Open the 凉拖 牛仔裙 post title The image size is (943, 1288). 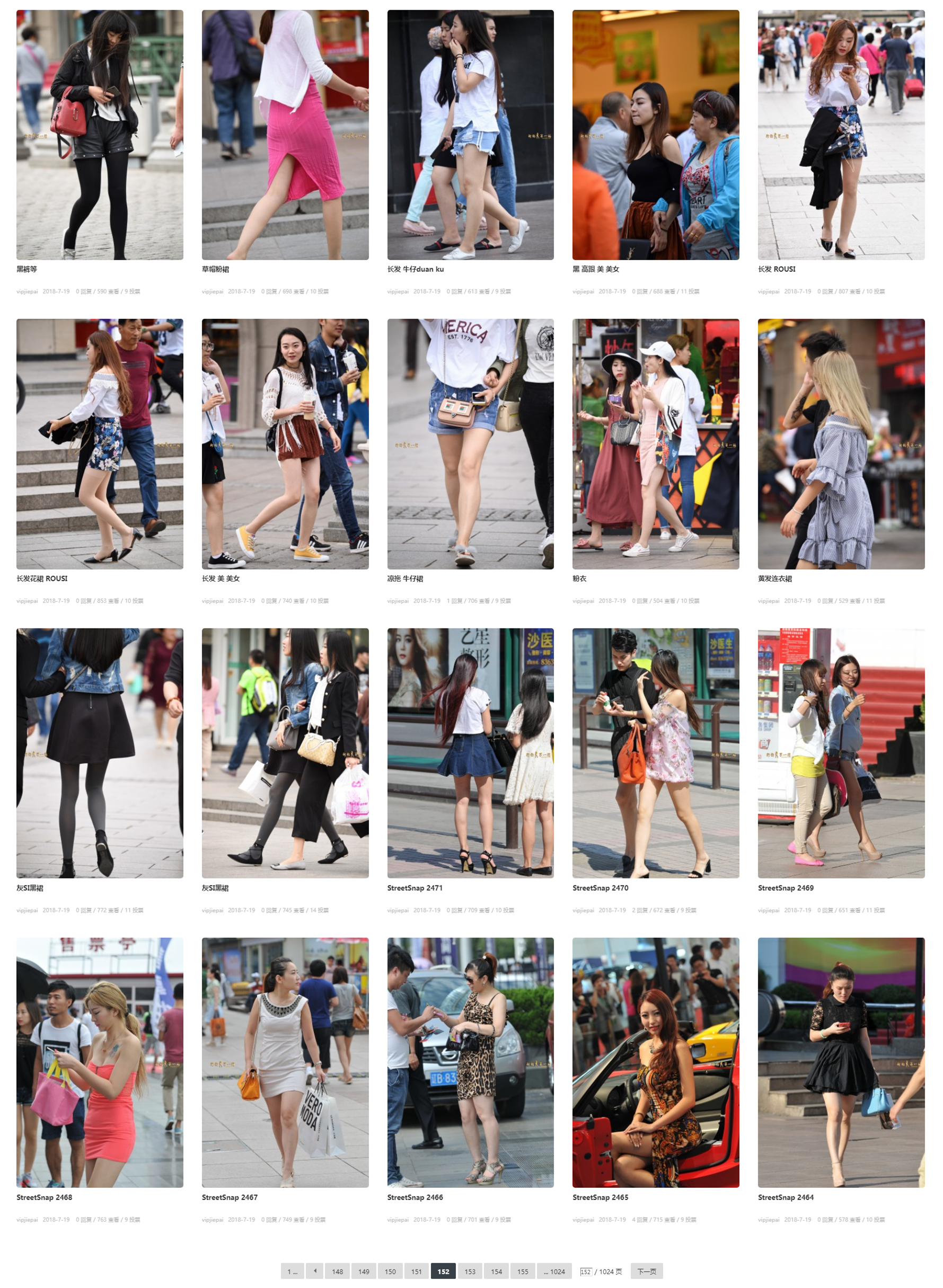pyautogui.click(x=405, y=579)
